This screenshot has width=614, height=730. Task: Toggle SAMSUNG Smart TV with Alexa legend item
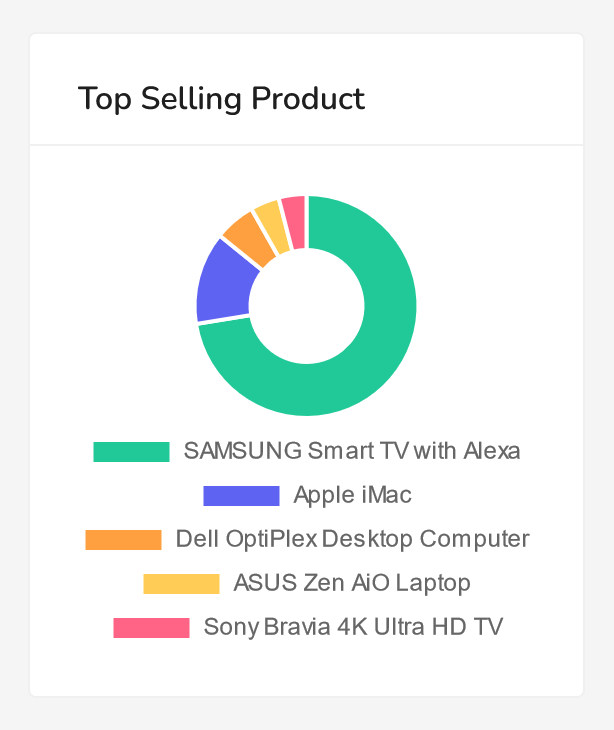(306, 451)
